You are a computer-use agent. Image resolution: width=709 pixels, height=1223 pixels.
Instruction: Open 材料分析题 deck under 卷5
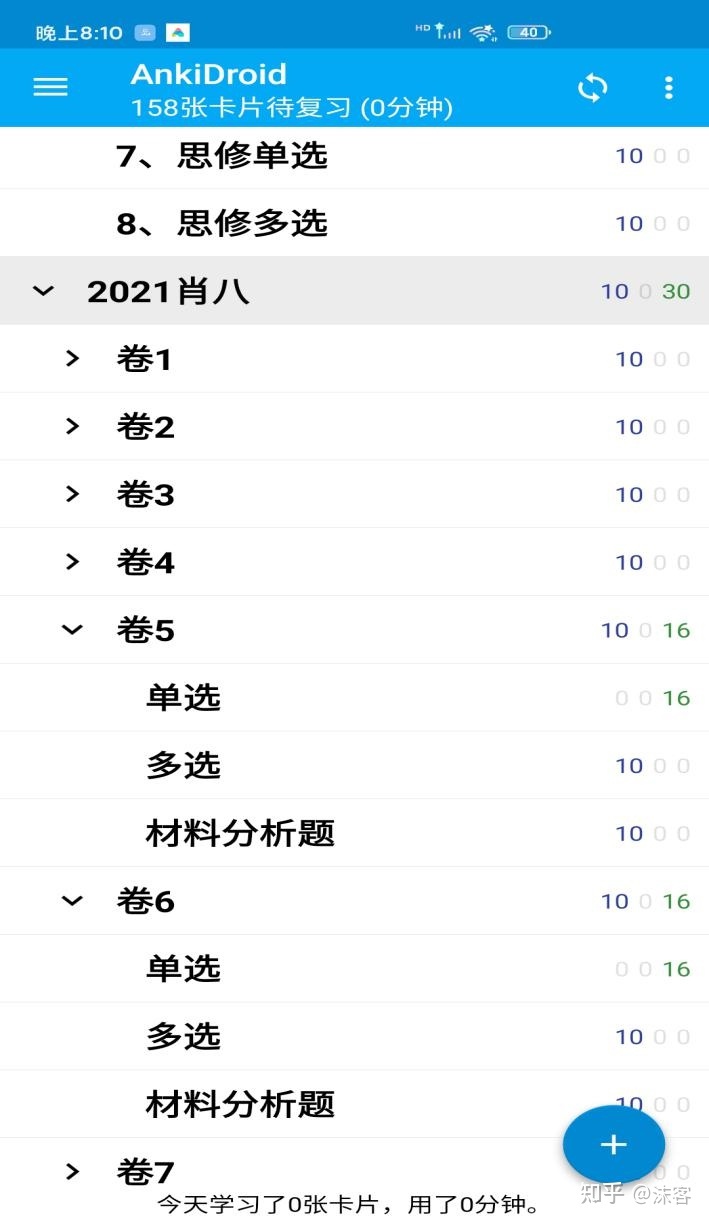pyautogui.click(x=354, y=833)
